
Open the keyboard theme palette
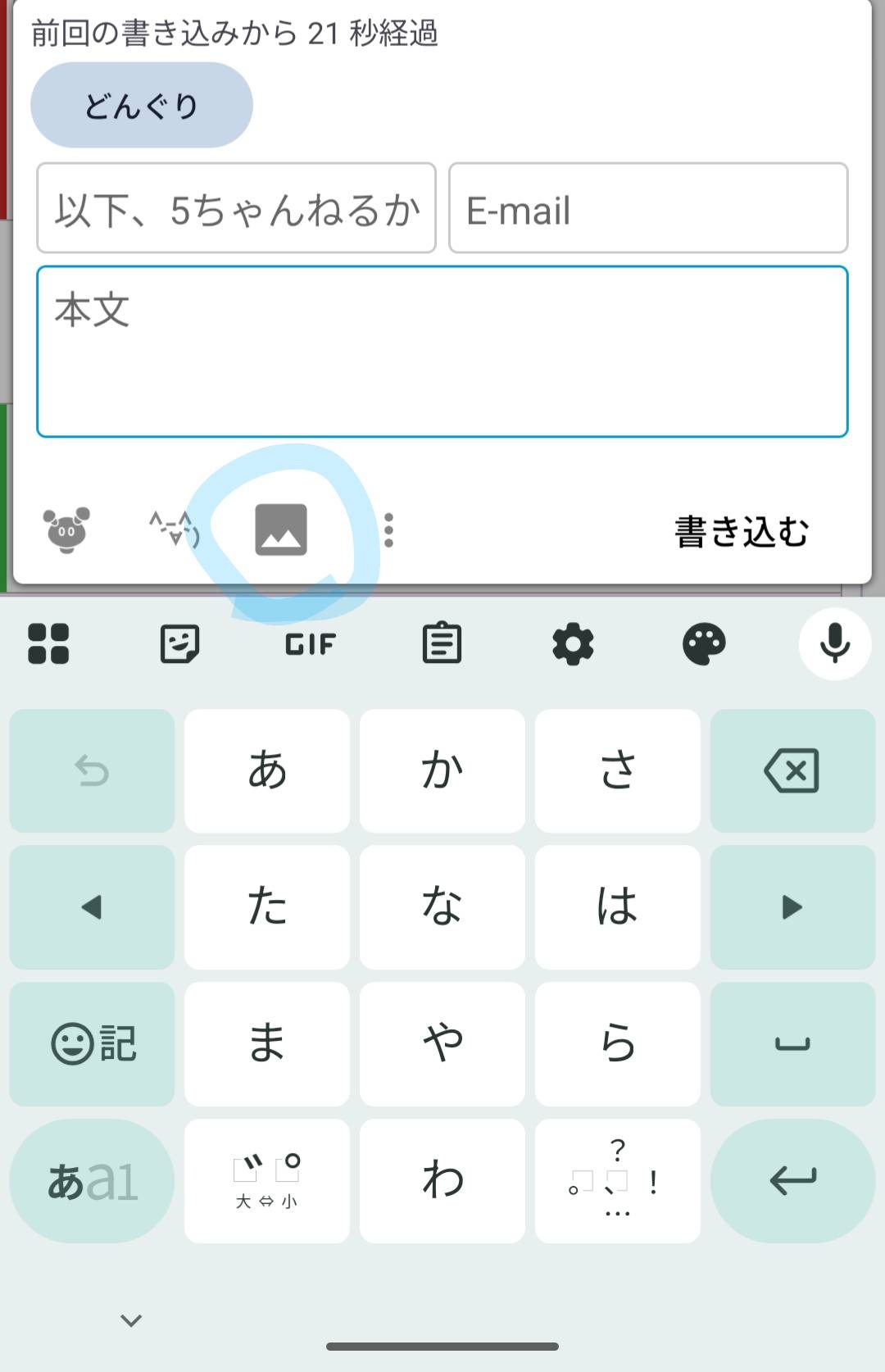(x=704, y=644)
